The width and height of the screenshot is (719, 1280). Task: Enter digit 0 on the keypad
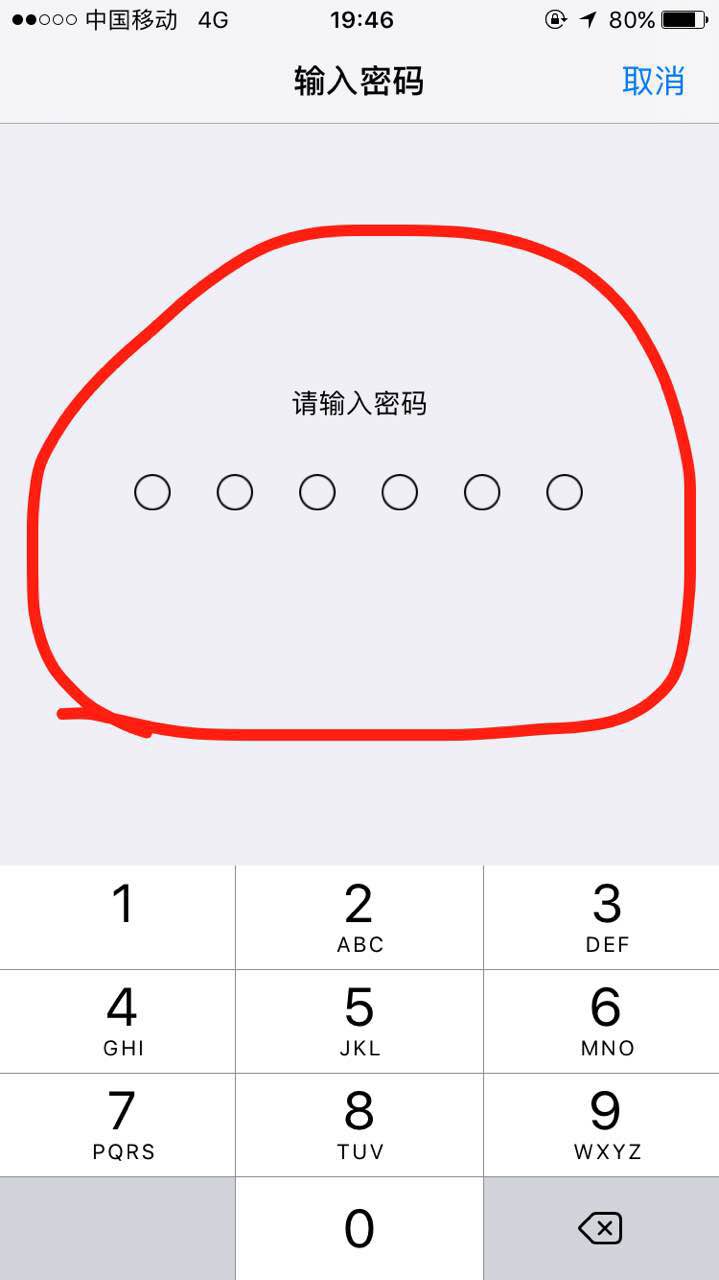coord(359,1229)
